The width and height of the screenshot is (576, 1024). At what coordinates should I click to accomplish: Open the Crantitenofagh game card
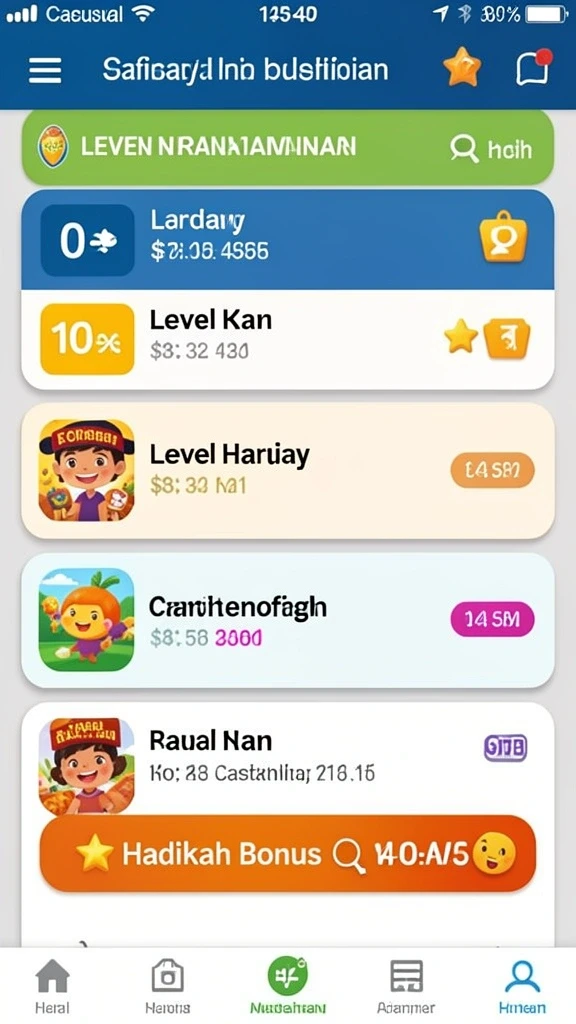pos(288,620)
